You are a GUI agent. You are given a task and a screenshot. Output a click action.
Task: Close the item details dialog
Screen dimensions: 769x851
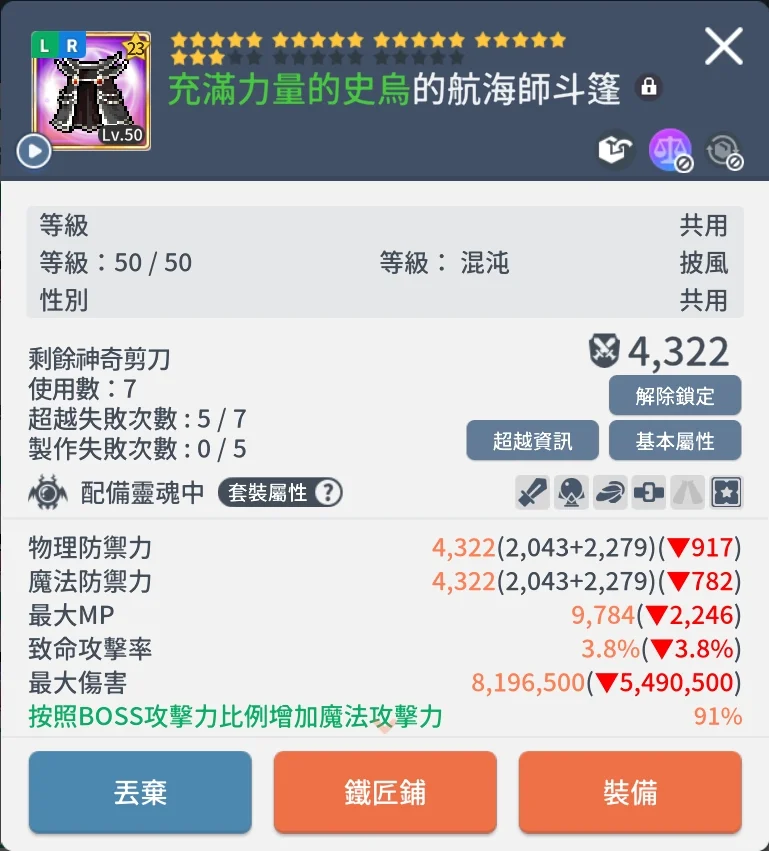tap(723, 47)
